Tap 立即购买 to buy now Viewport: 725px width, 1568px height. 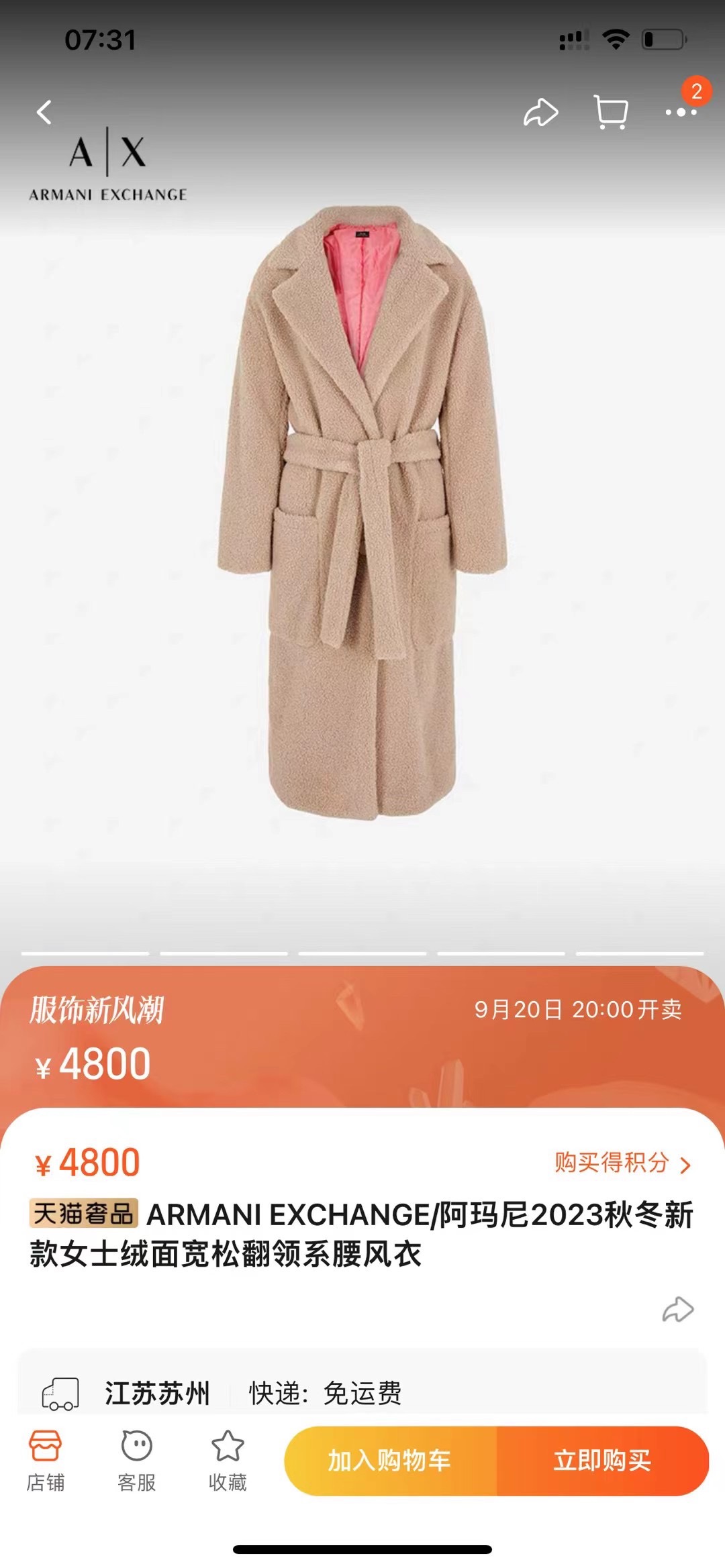point(602,1461)
